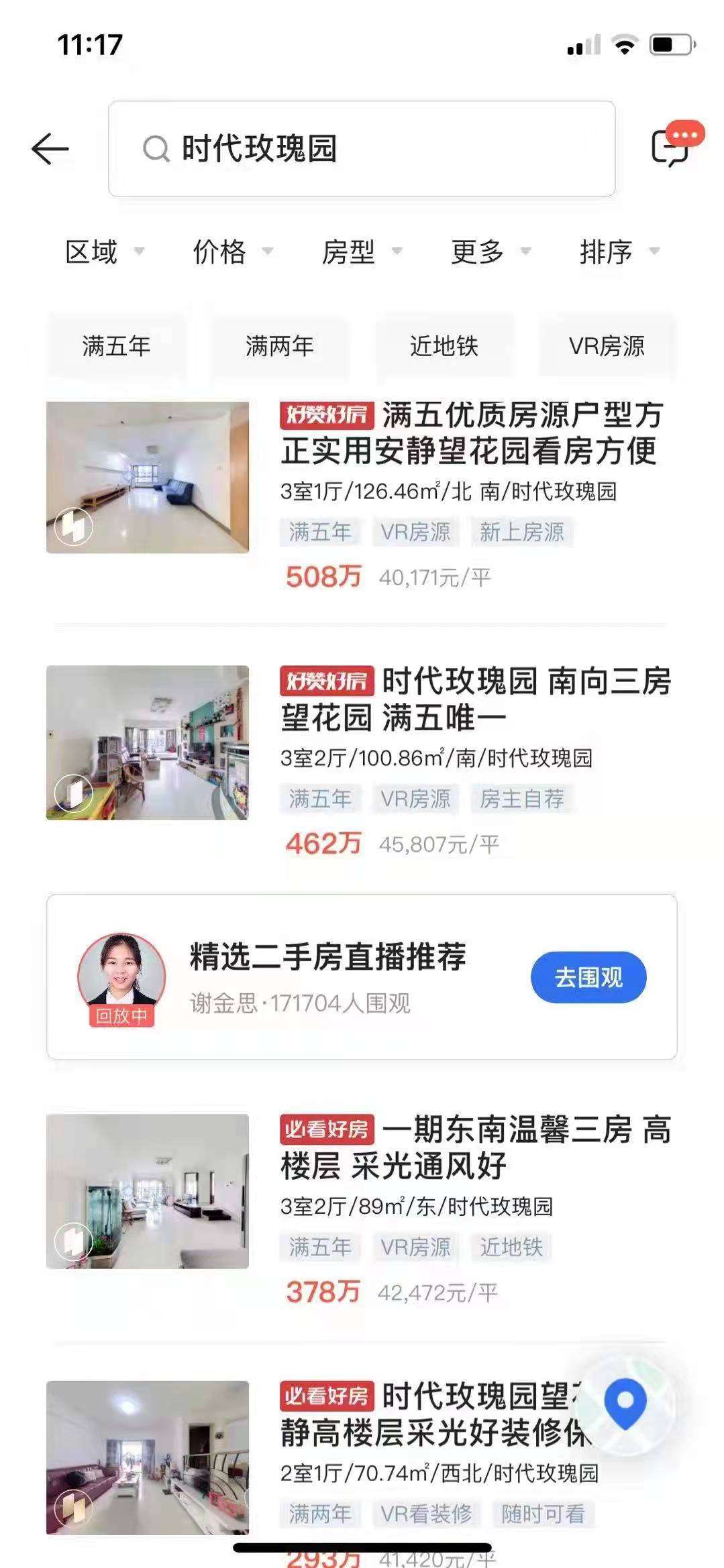
Task: Open the 更多 filter menu
Action: tap(478, 254)
